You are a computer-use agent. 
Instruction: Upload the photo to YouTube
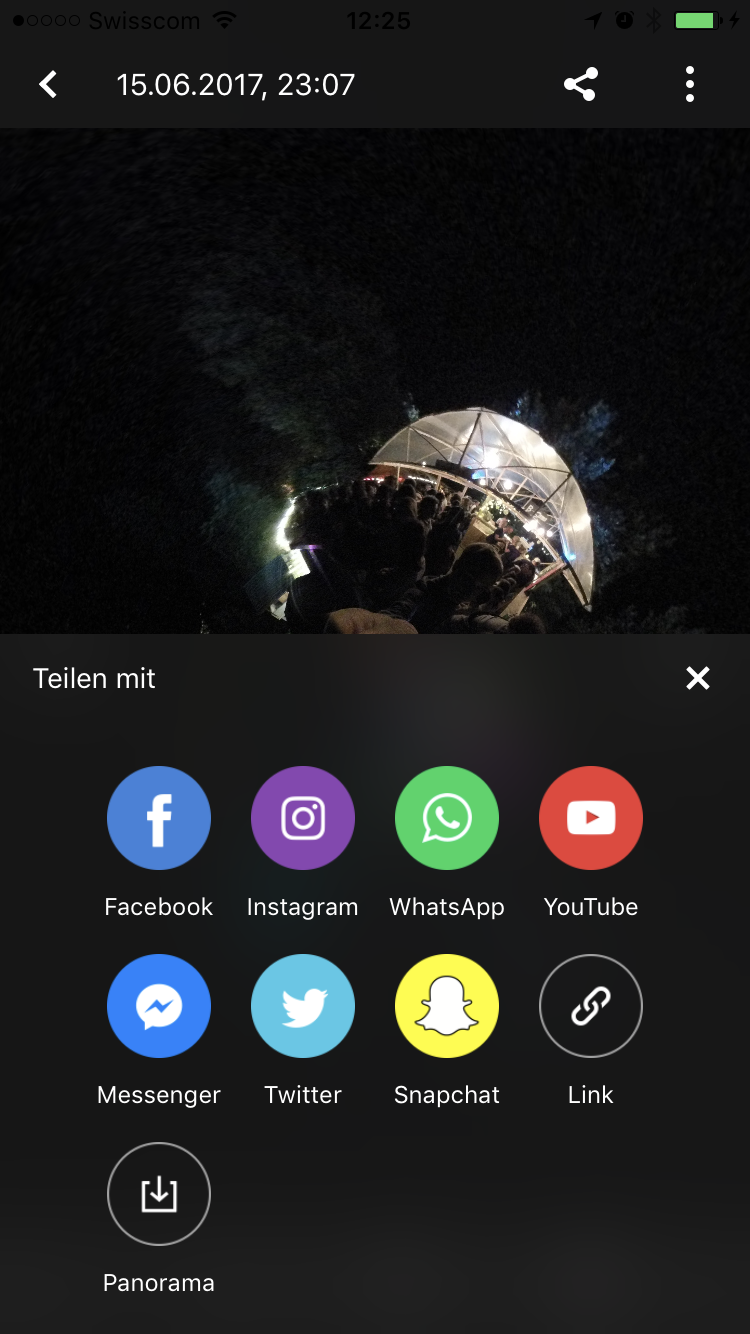[591, 818]
